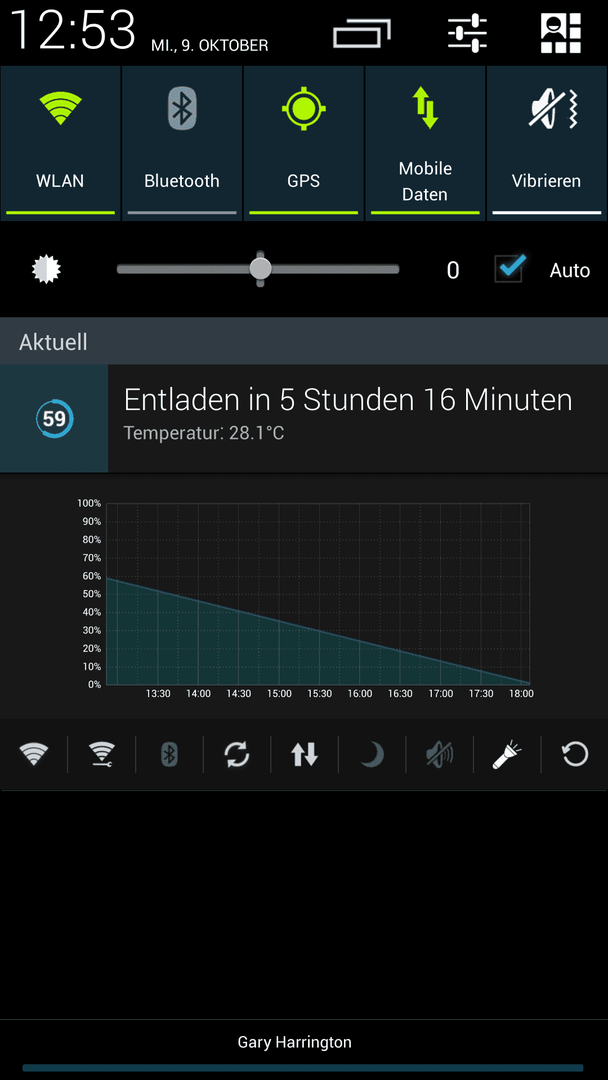Tap the data arrows icon in widget row
This screenshot has width=608, height=1080.
pos(304,754)
